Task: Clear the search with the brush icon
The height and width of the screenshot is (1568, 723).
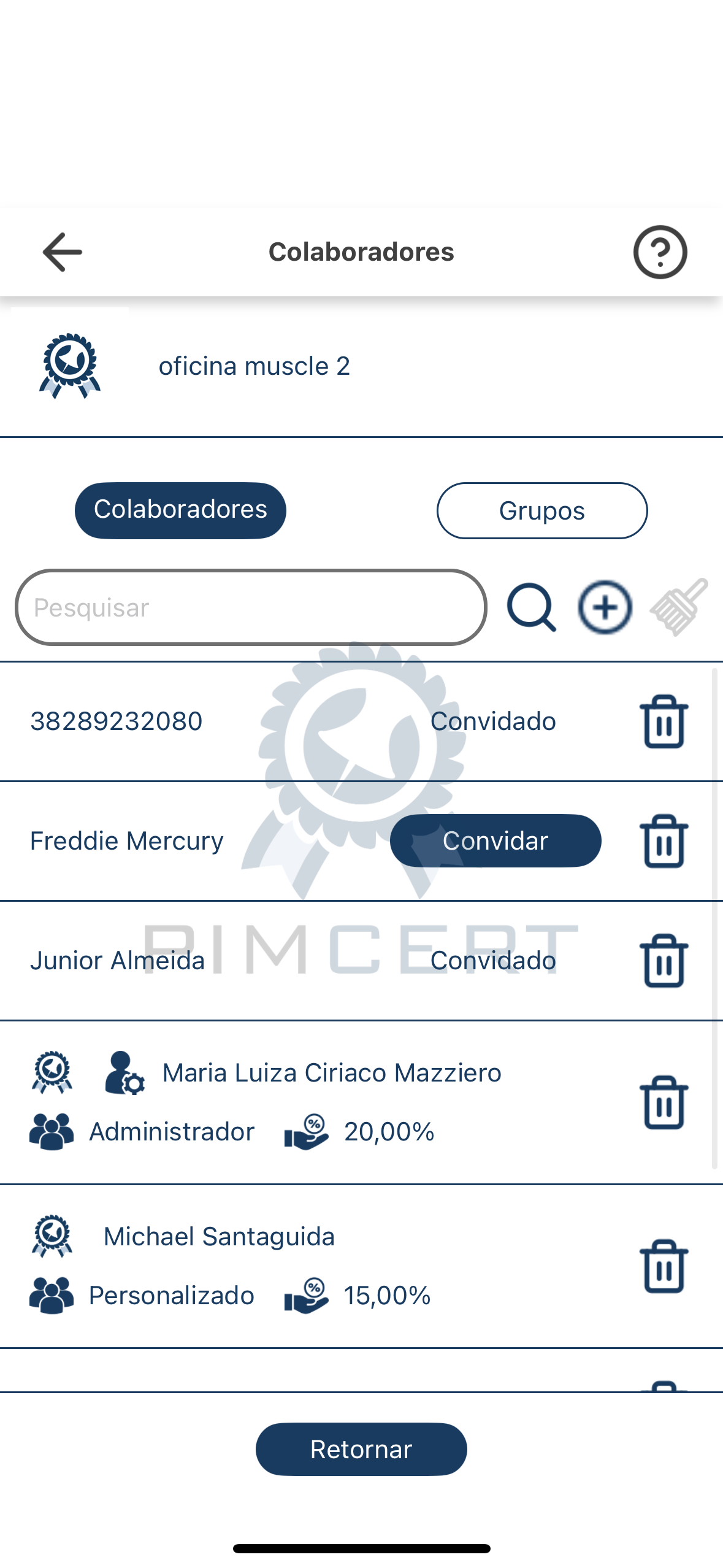Action: 679,607
